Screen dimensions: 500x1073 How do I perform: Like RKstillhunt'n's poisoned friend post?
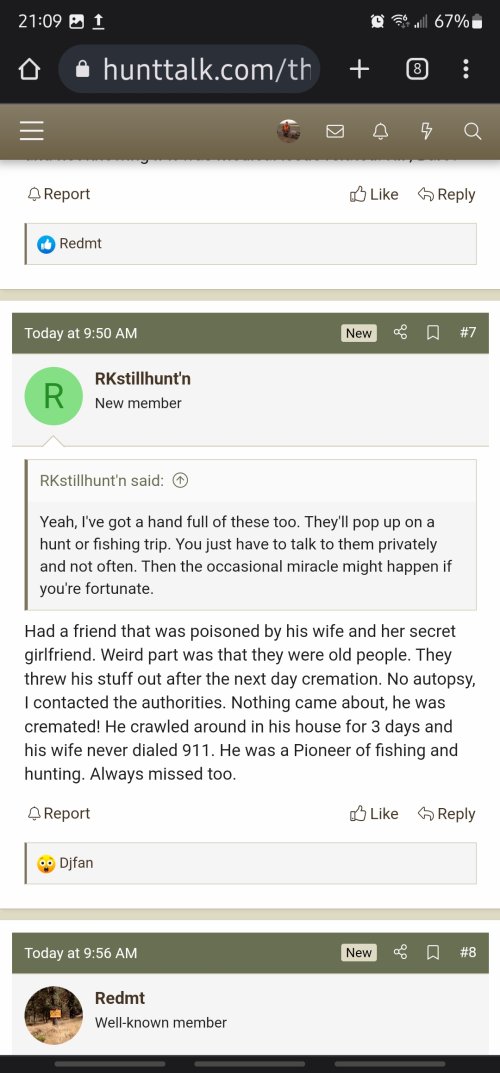point(374,814)
